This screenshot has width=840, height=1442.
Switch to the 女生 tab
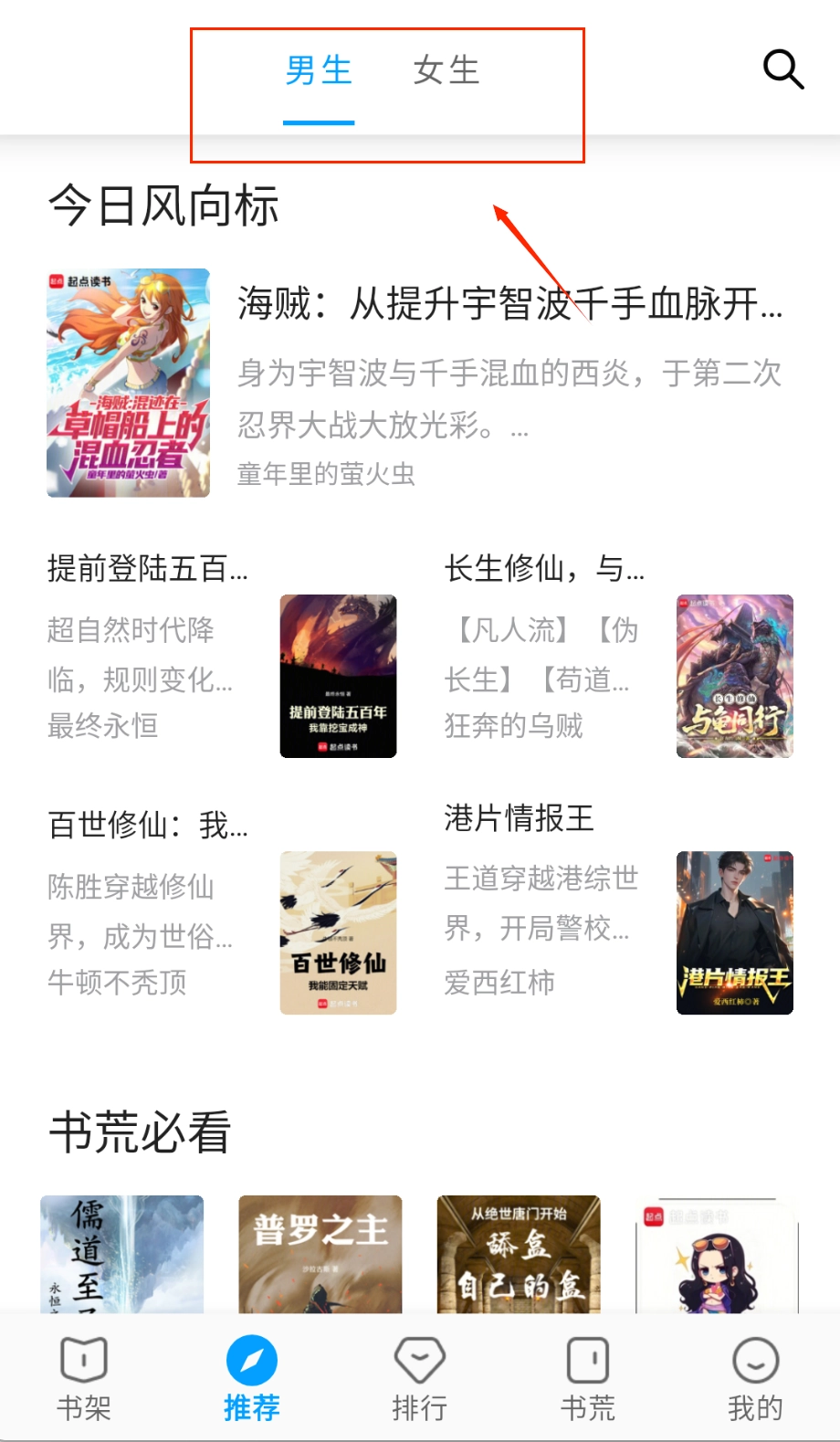pos(446,71)
